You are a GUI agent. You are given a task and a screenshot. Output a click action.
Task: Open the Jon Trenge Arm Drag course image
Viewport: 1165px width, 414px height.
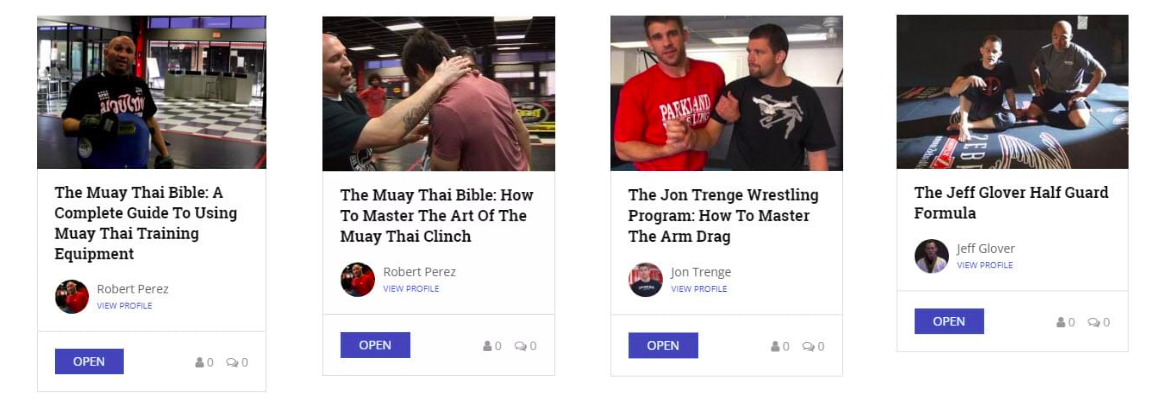coord(726,93)
